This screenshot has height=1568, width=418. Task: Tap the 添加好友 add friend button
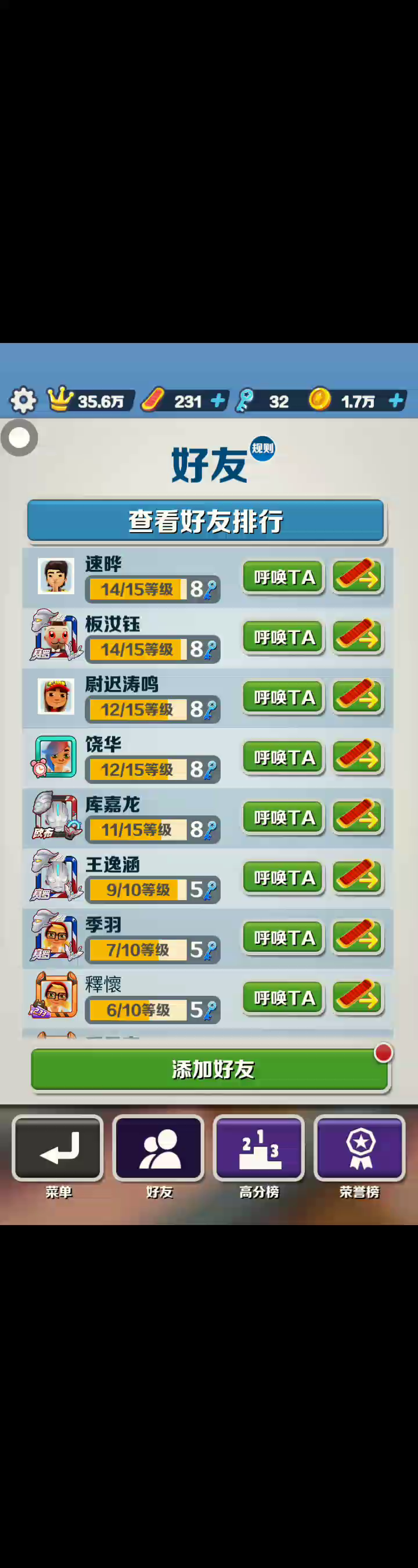click(210, 1069)
